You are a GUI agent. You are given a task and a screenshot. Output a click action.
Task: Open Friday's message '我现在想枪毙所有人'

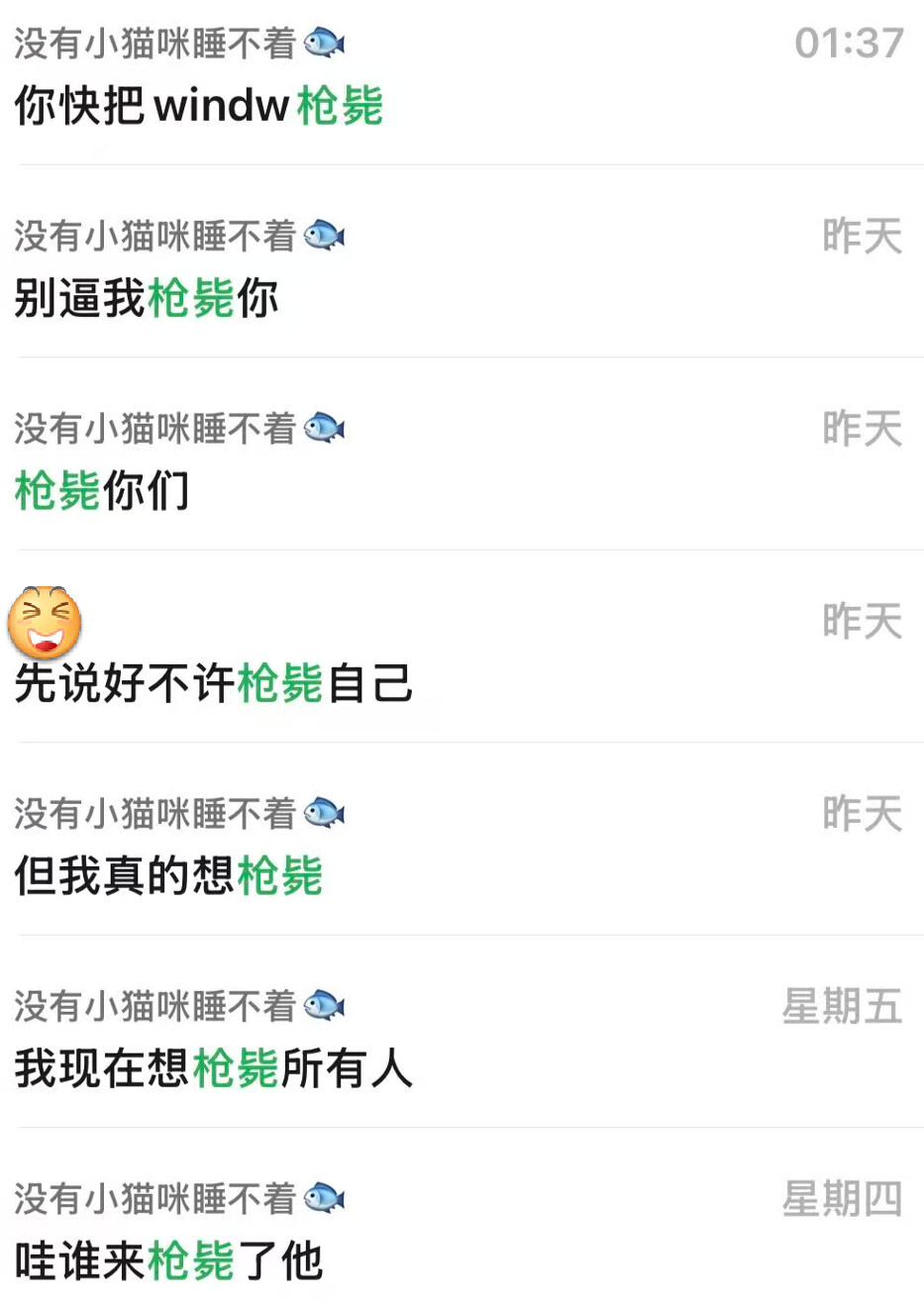coord(214,1068)
